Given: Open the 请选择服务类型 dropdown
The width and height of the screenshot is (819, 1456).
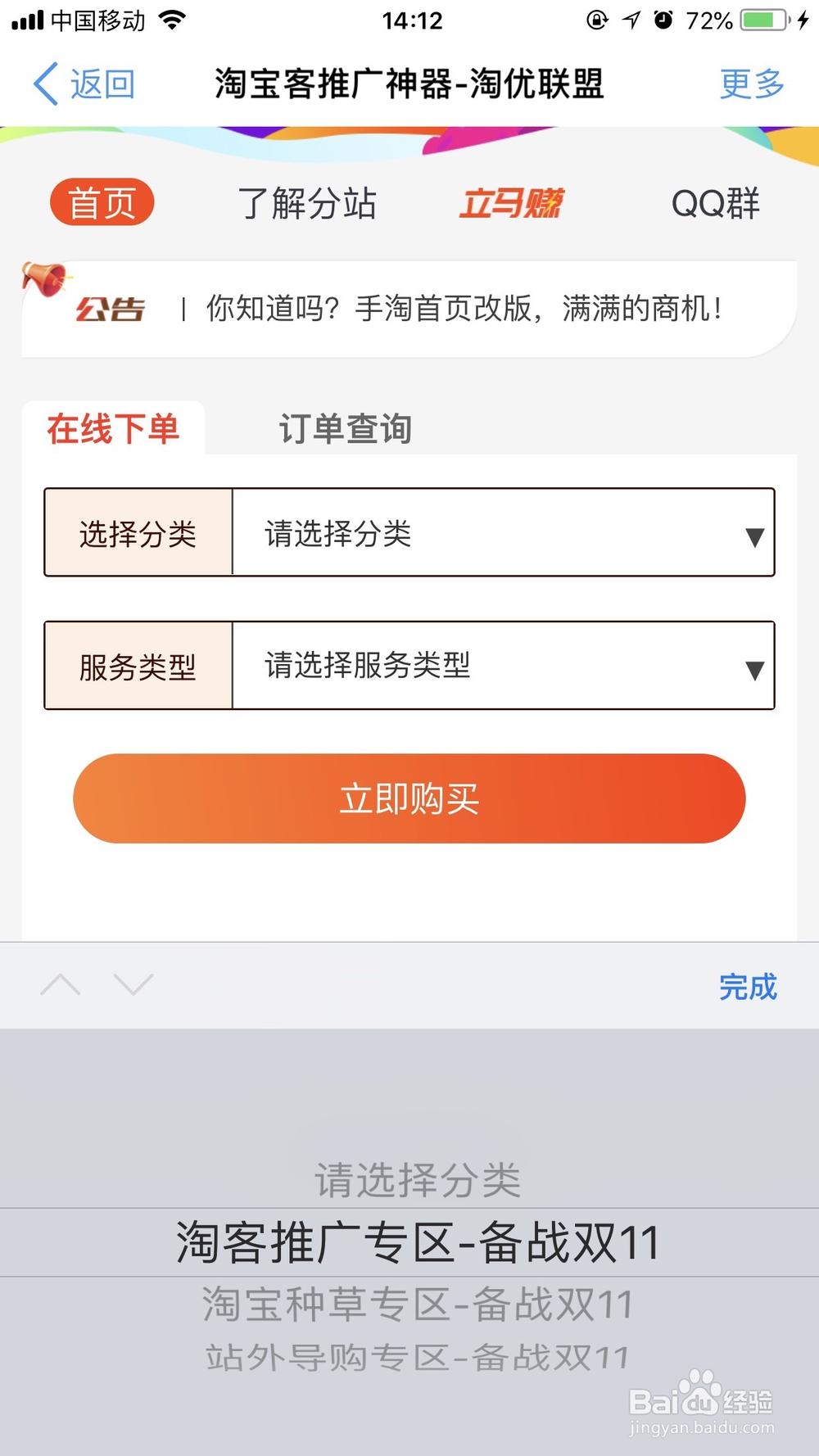Looking at the screenshot, I should click(503, 666).
